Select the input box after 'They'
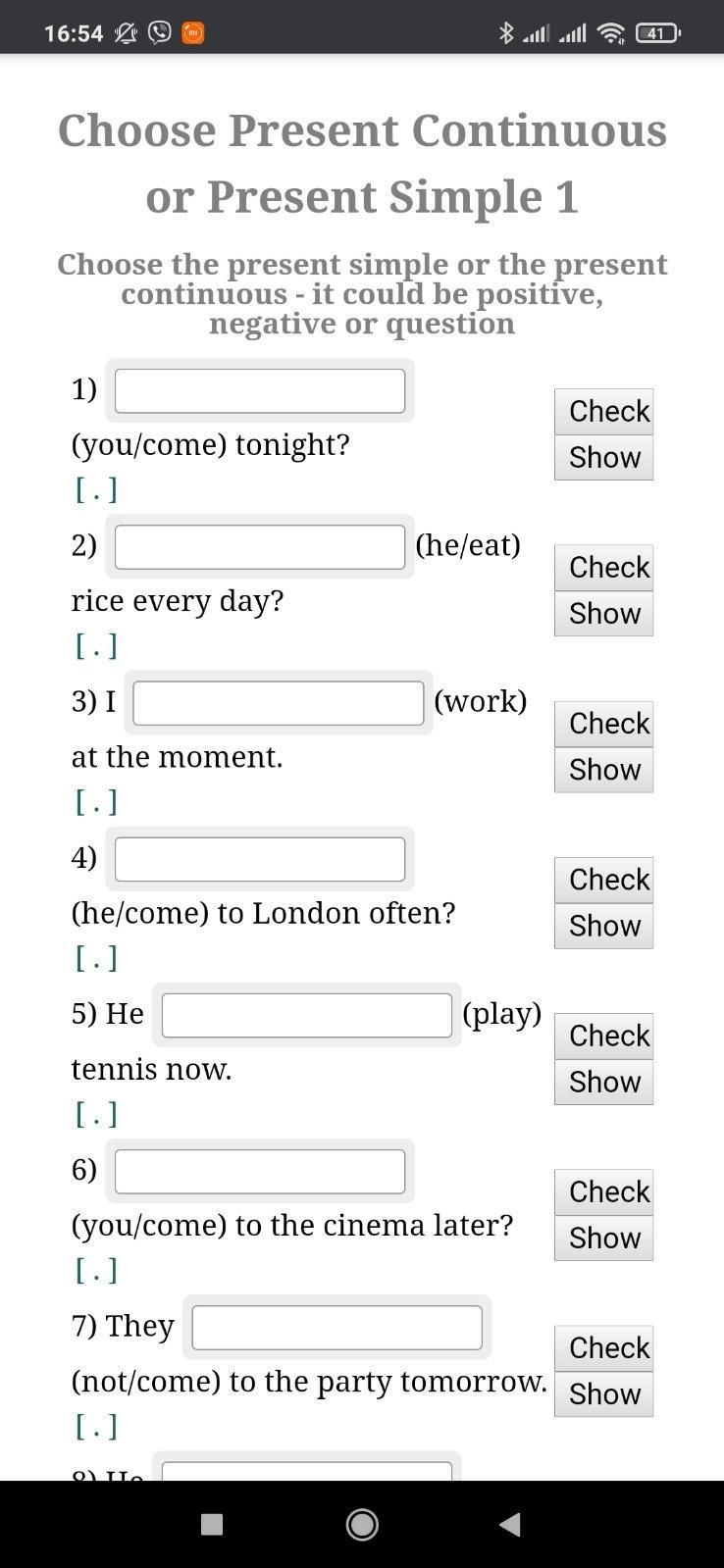The height and width of the screenshot is (1568, 724). coord(337,1328)
